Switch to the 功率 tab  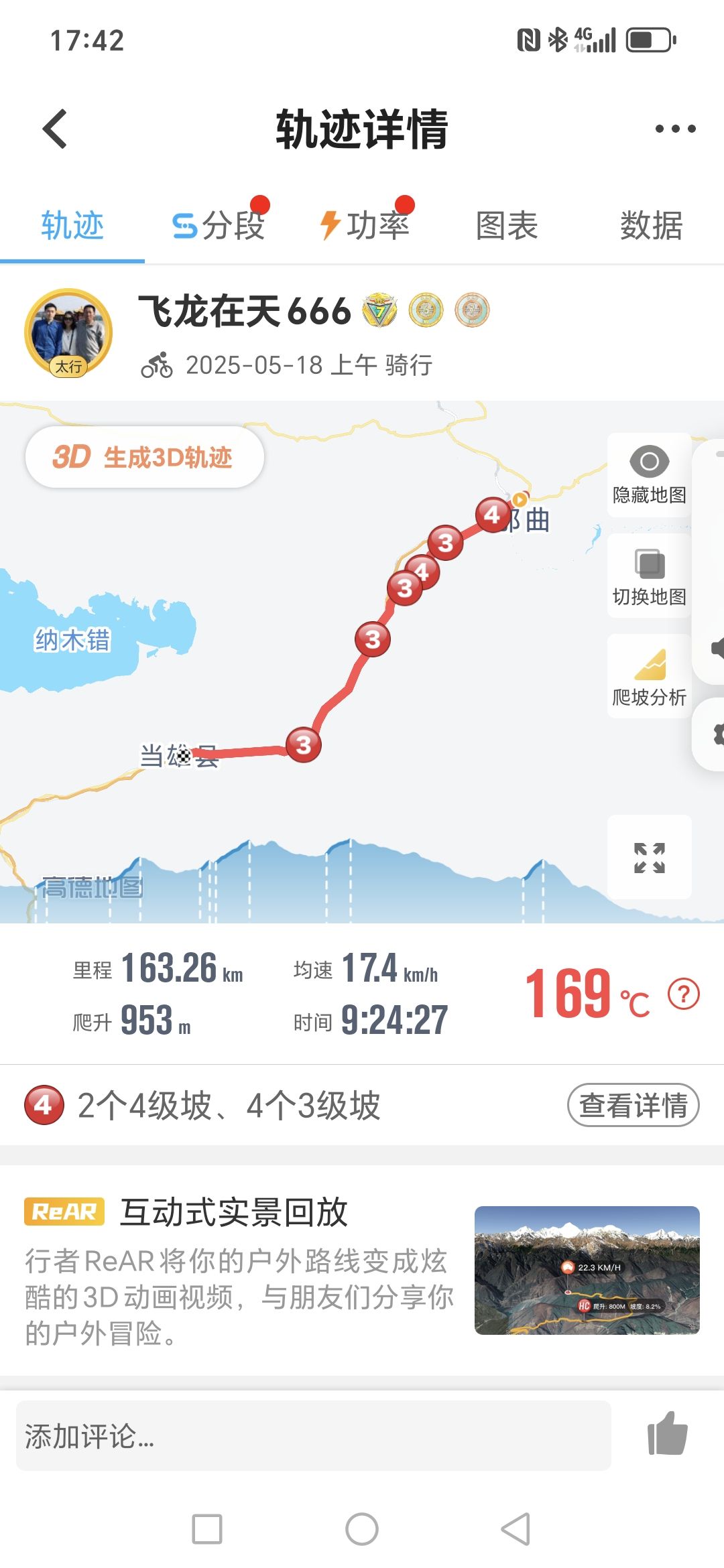365,226
